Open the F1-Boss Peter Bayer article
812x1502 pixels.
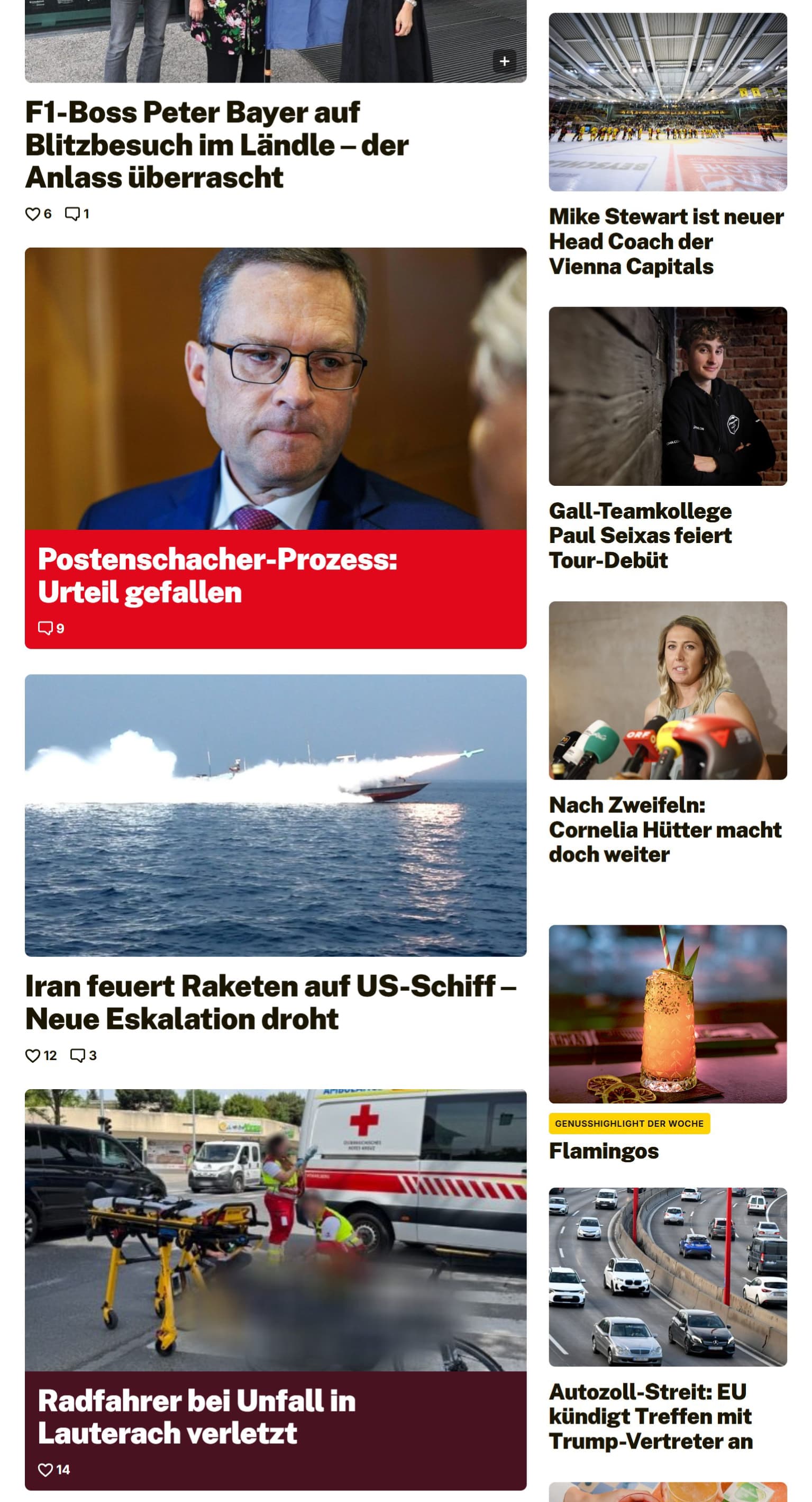tap(217, 144)
